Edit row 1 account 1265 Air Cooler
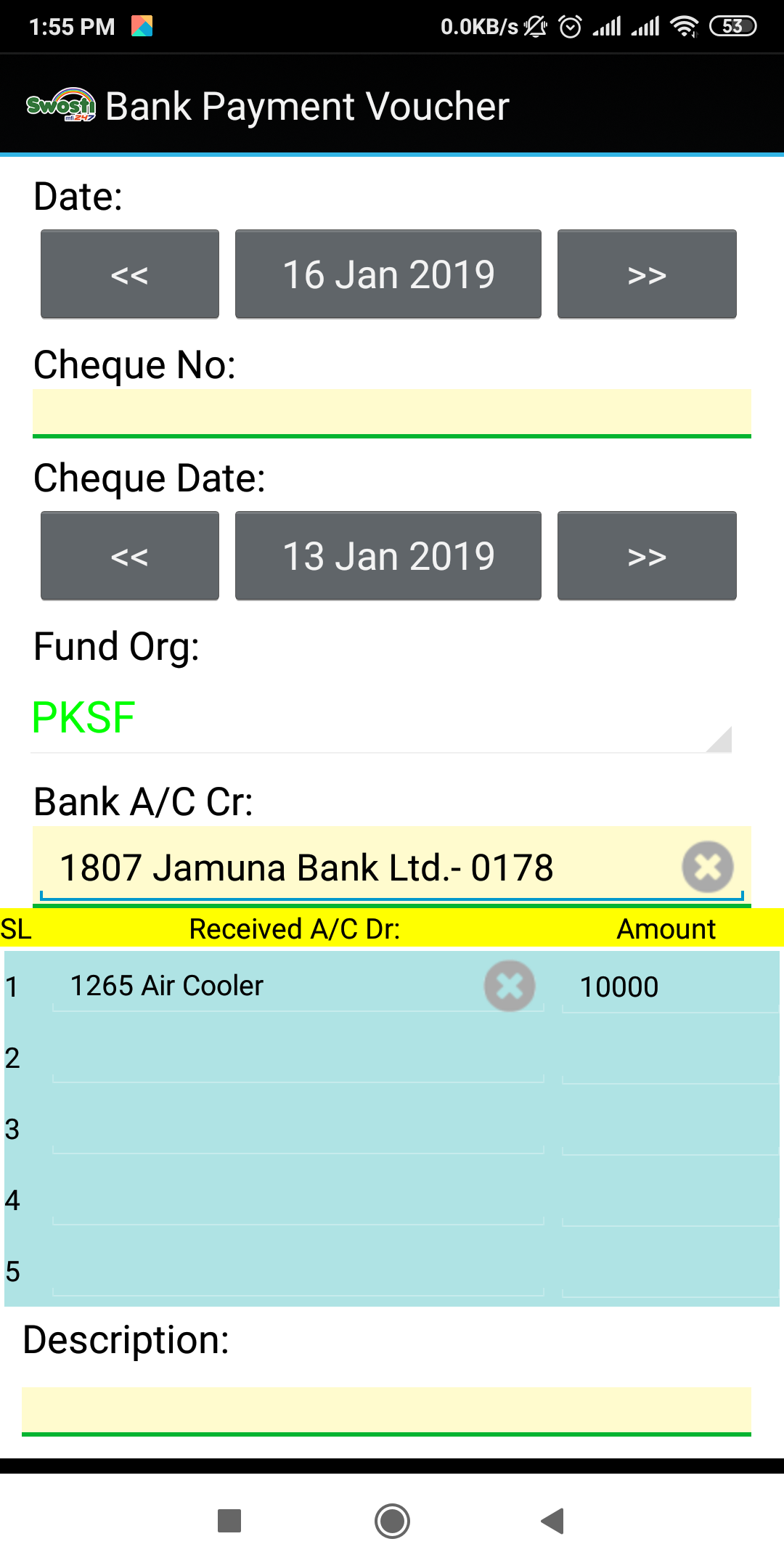 point(269,986)
